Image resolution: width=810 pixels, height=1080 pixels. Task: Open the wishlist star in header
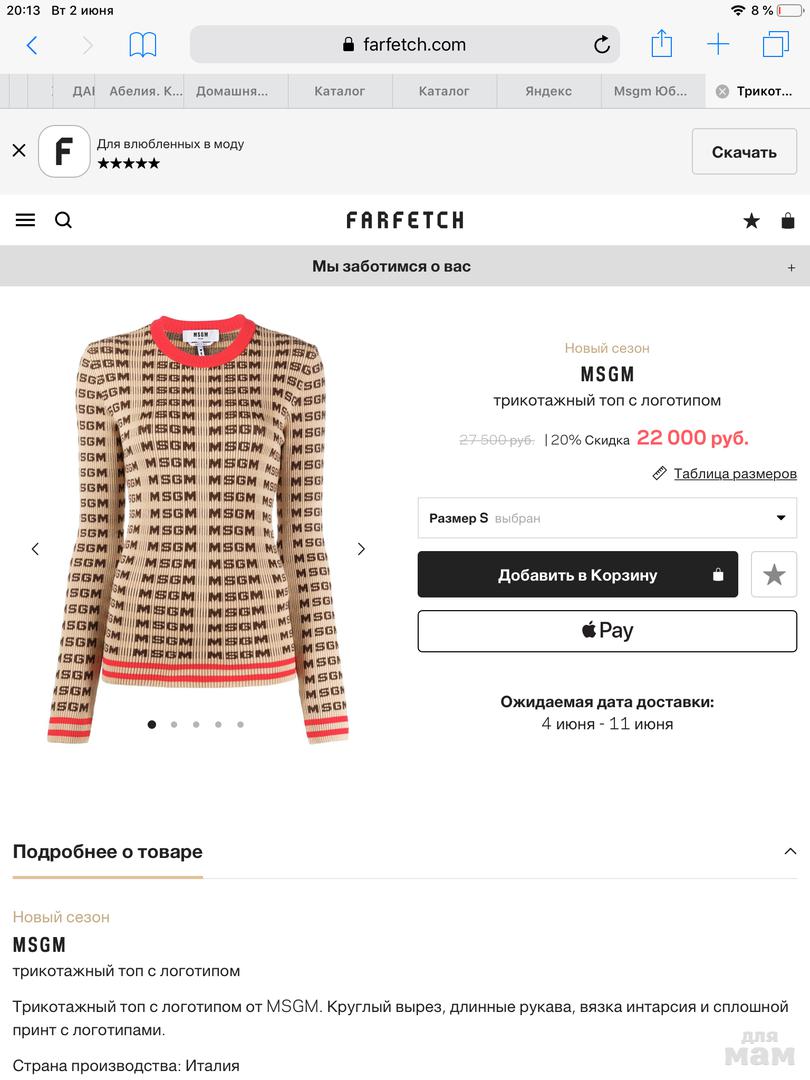[x=751, y=221]
